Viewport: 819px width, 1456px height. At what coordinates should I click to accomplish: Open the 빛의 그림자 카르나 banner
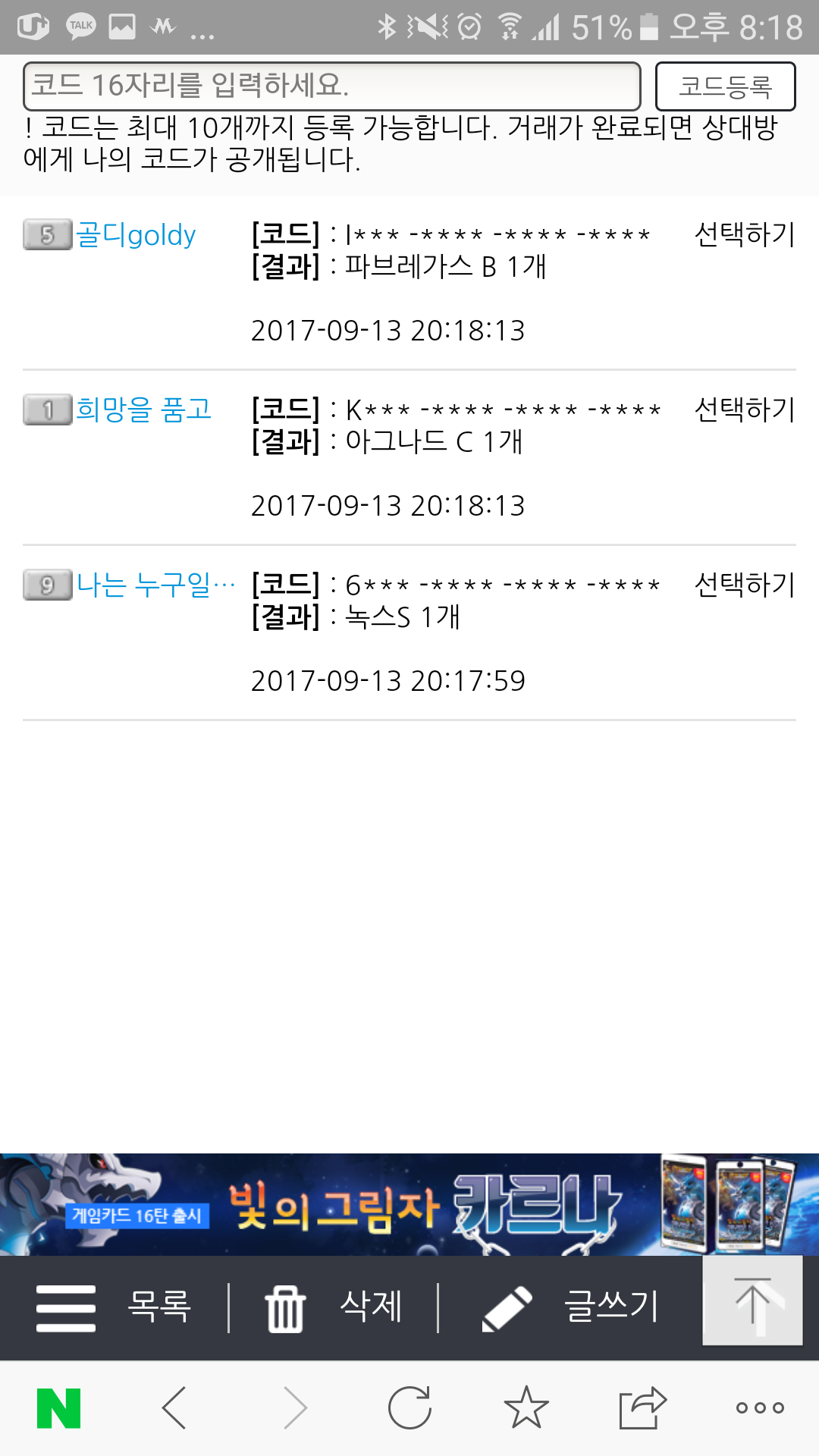(x=409, y=1204)
